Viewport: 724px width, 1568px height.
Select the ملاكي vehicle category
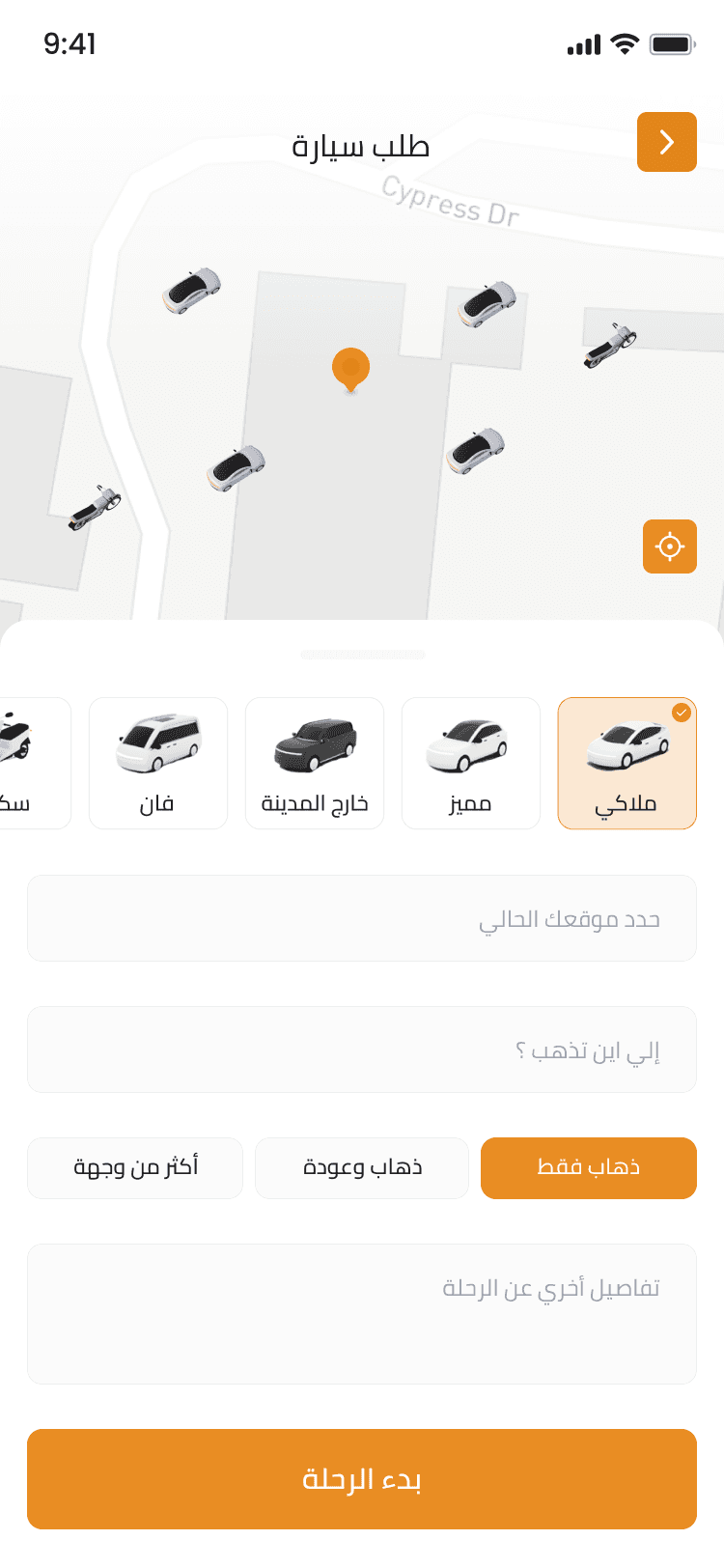[x=627, y=763]
